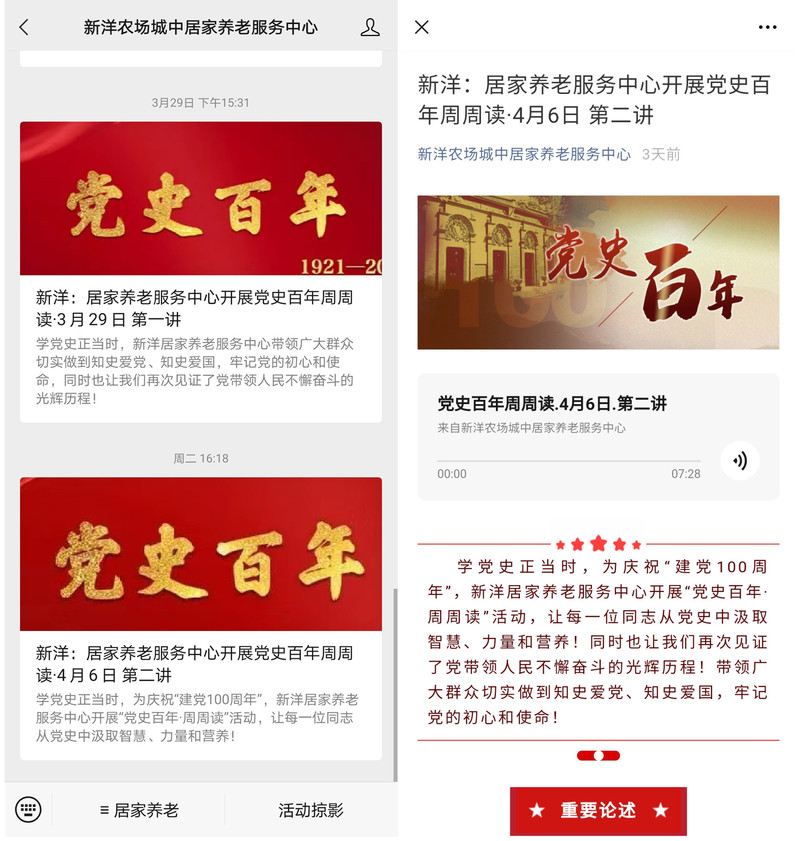Play the 党史百年周周读 audio
799x841 pixels.
pos(740,461)
